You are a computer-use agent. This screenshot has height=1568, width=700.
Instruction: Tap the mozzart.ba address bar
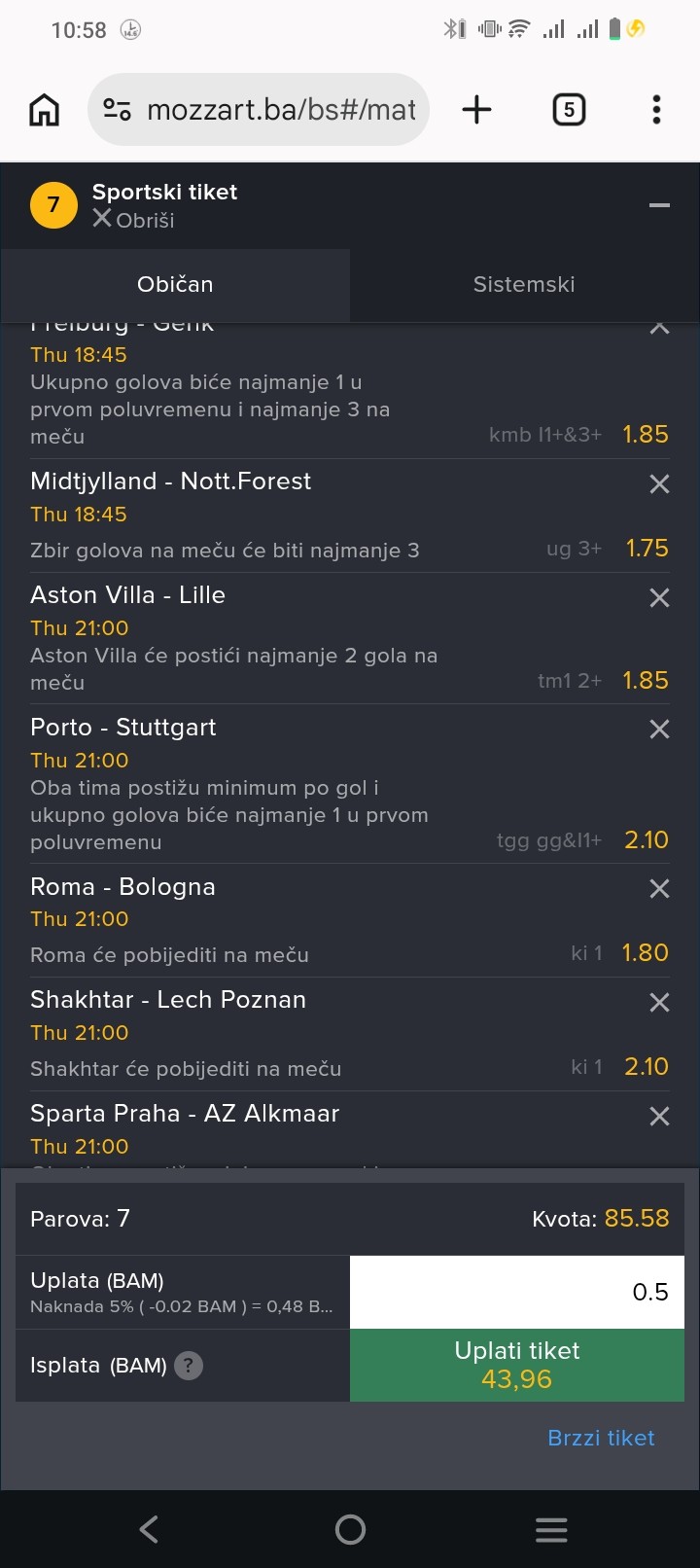[259, 110]
